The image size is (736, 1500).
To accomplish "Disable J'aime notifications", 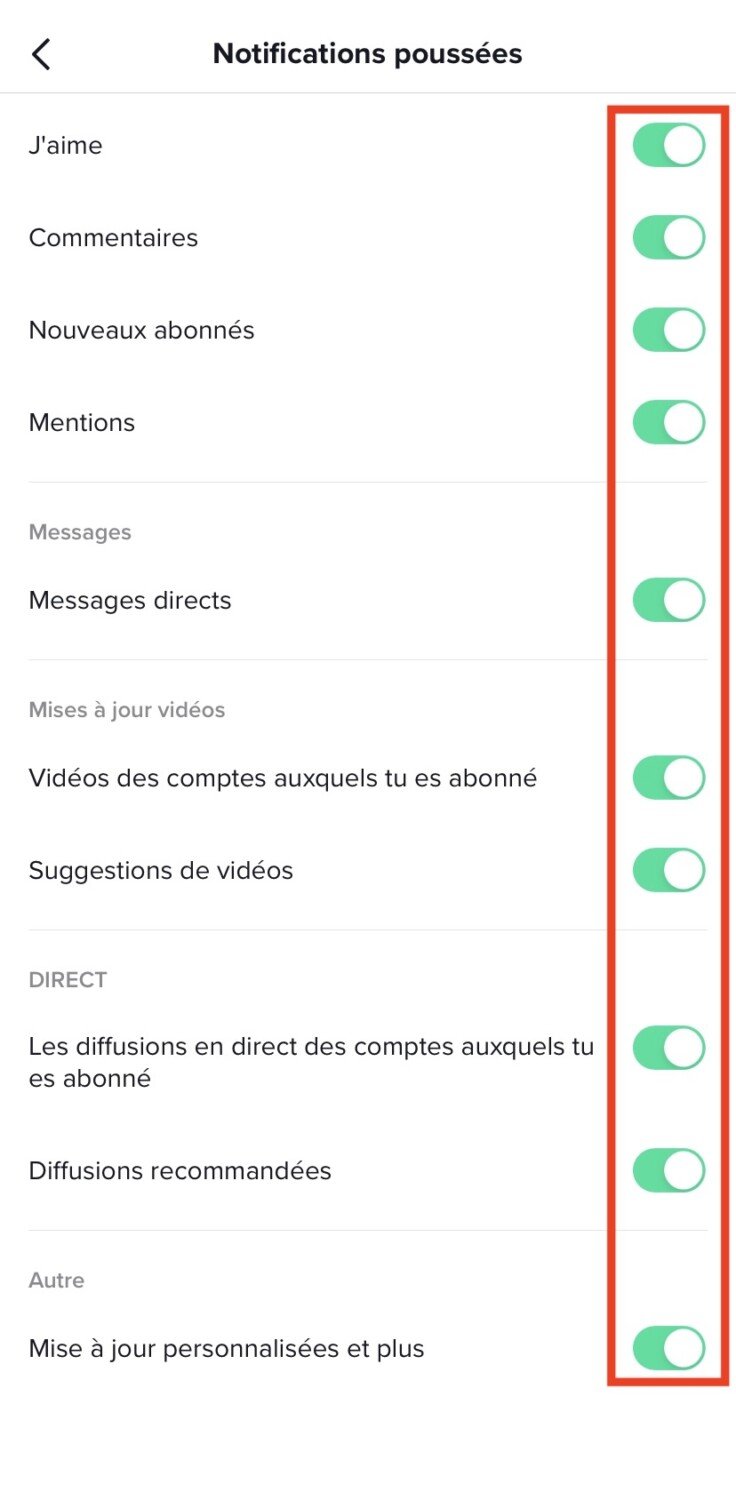I will [x=668, y=146].
